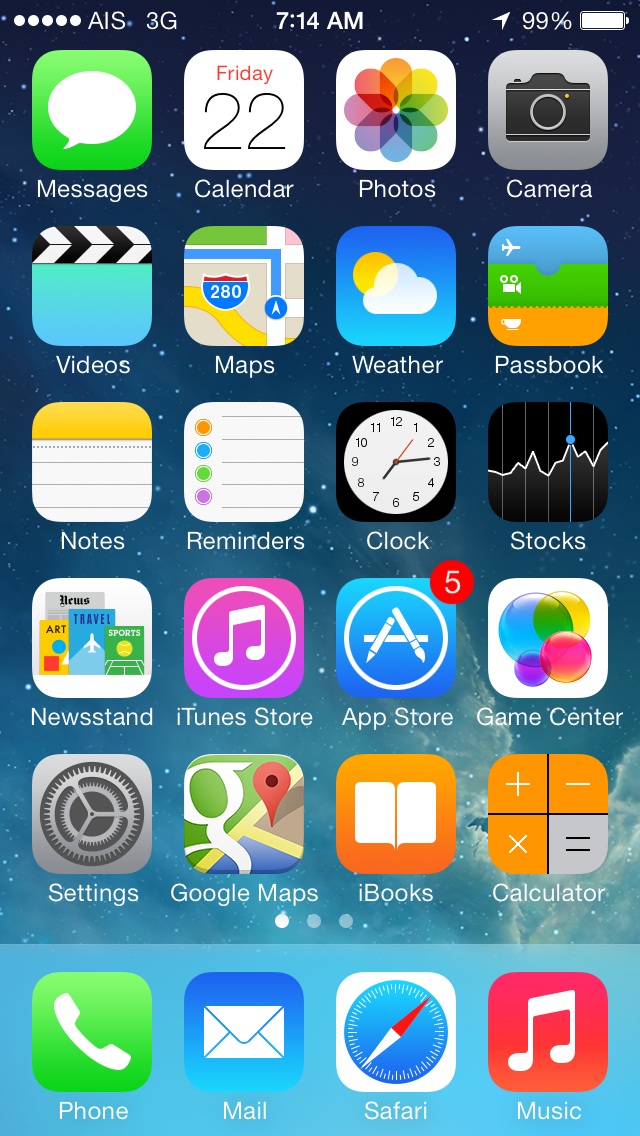Open the Notes app
640x1136 pixels.
tap(92, 462)
